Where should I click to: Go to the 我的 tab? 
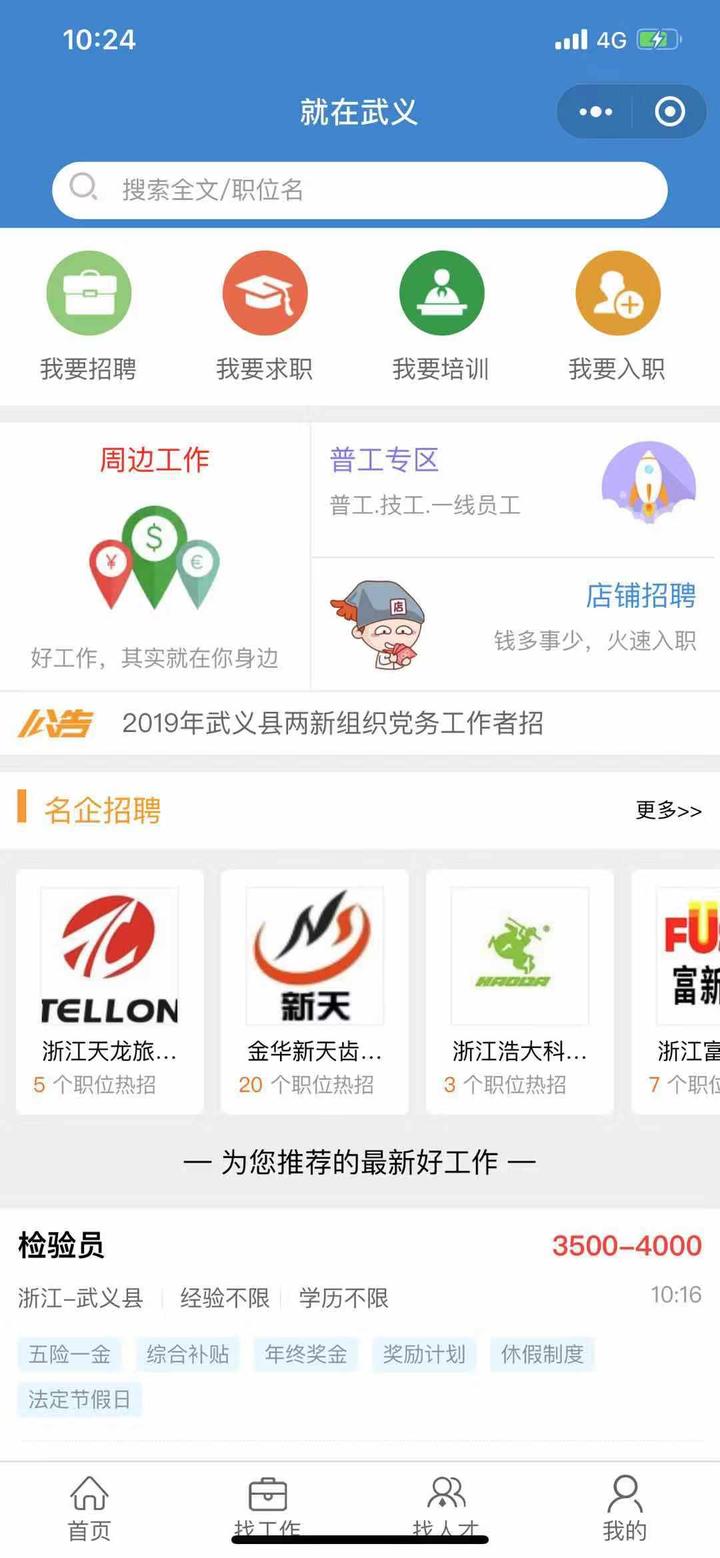(625, 1508)
